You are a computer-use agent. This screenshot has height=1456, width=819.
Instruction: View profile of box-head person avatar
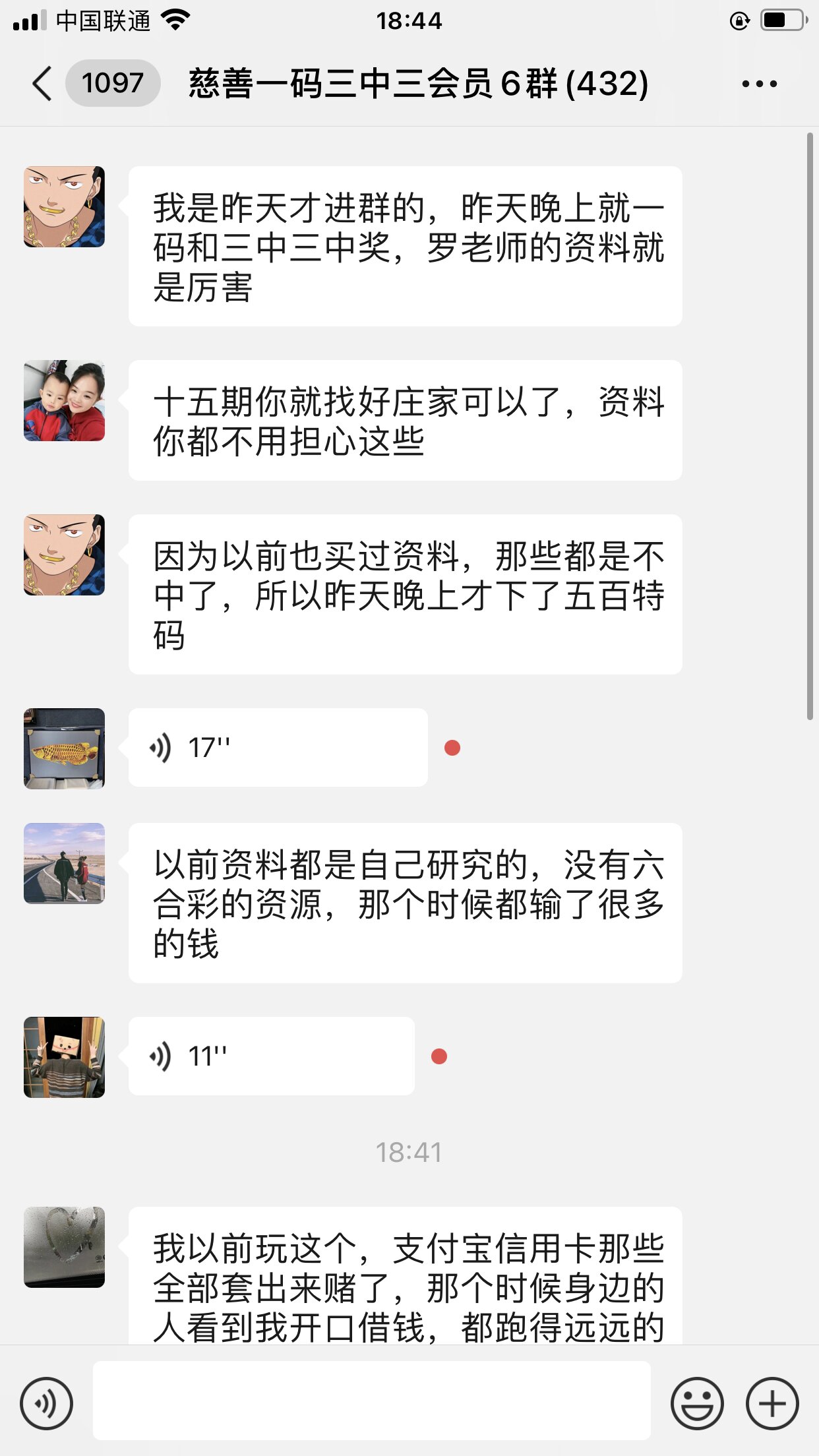point(64,1057)
